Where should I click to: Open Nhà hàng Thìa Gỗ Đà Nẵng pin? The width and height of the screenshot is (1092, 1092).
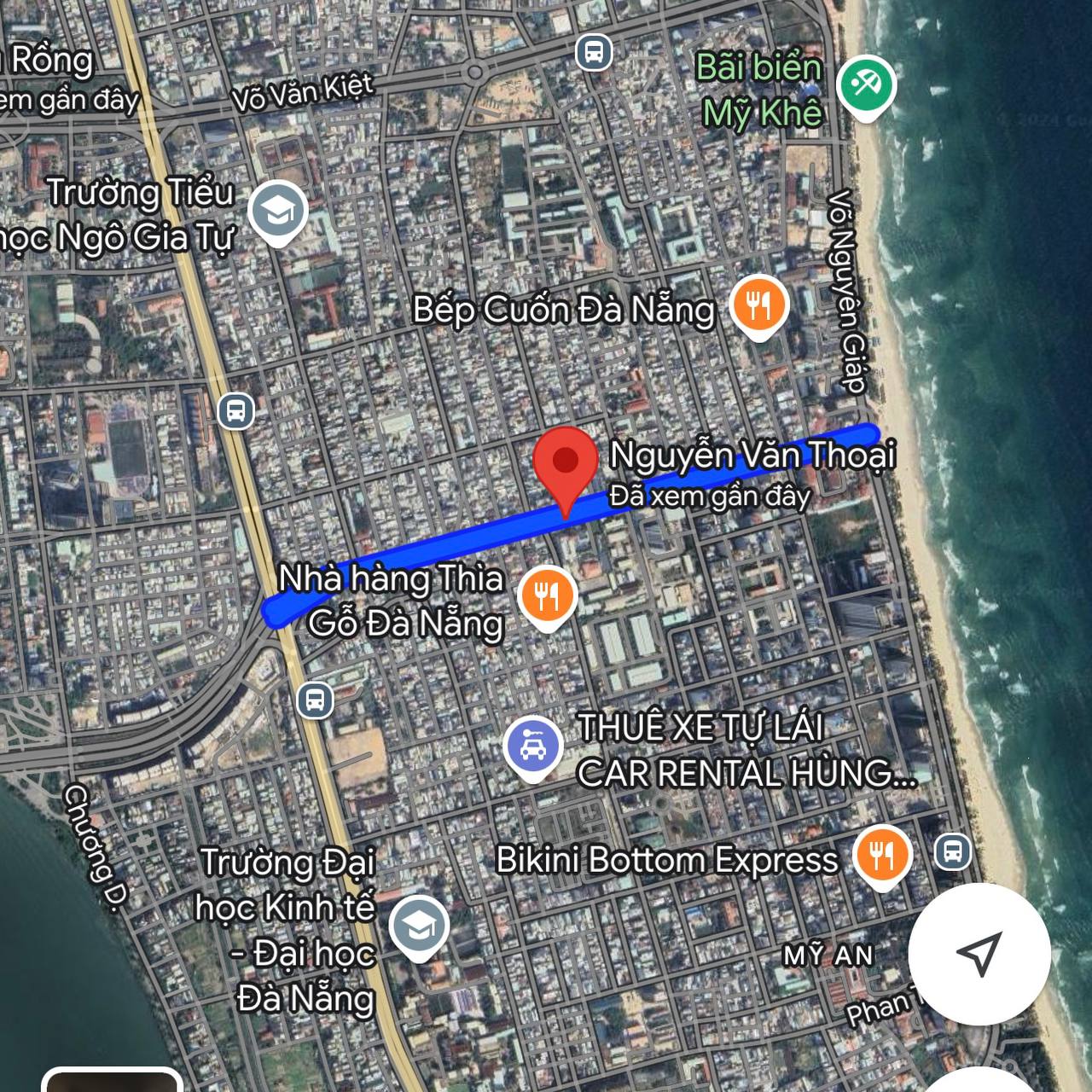(547, 595)
